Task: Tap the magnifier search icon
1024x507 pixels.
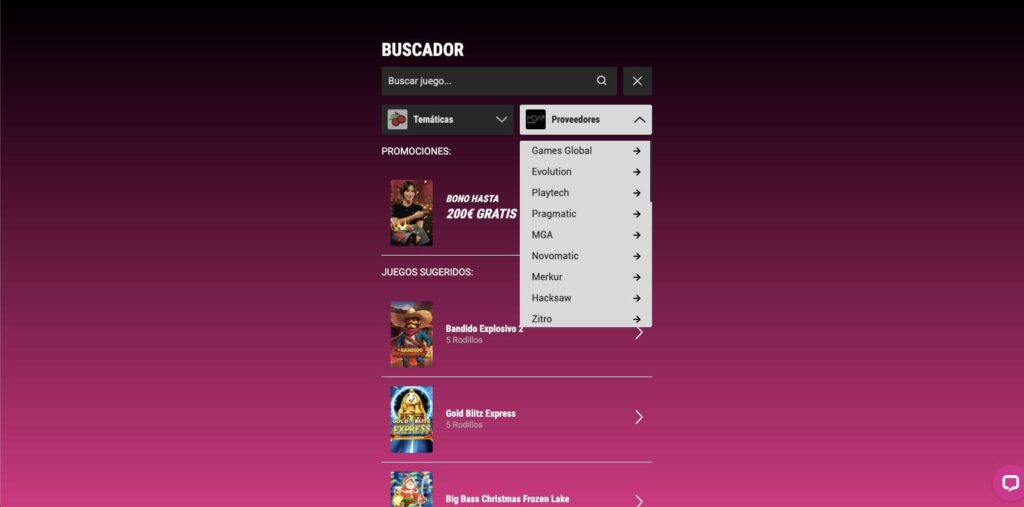Action: point(602,81)
